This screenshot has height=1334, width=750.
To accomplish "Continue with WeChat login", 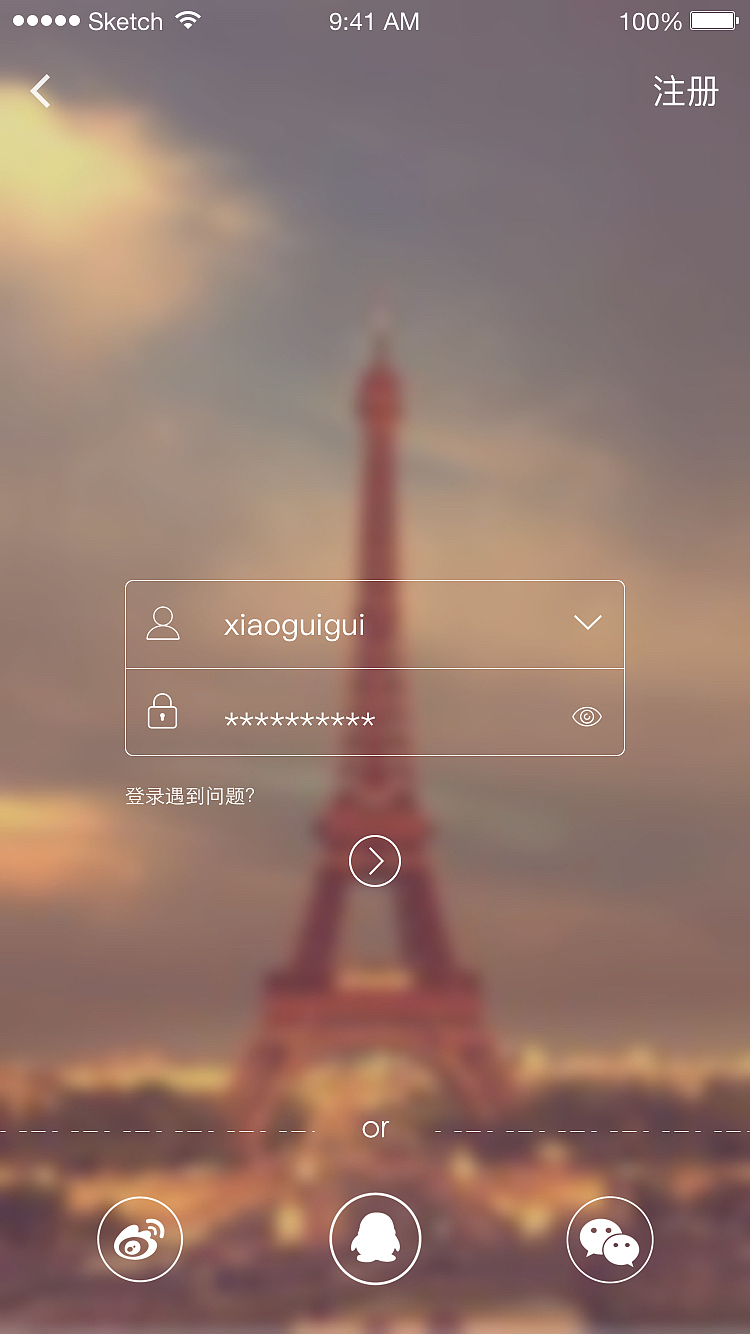I will pyautogui.click(x=610, y=1240).
